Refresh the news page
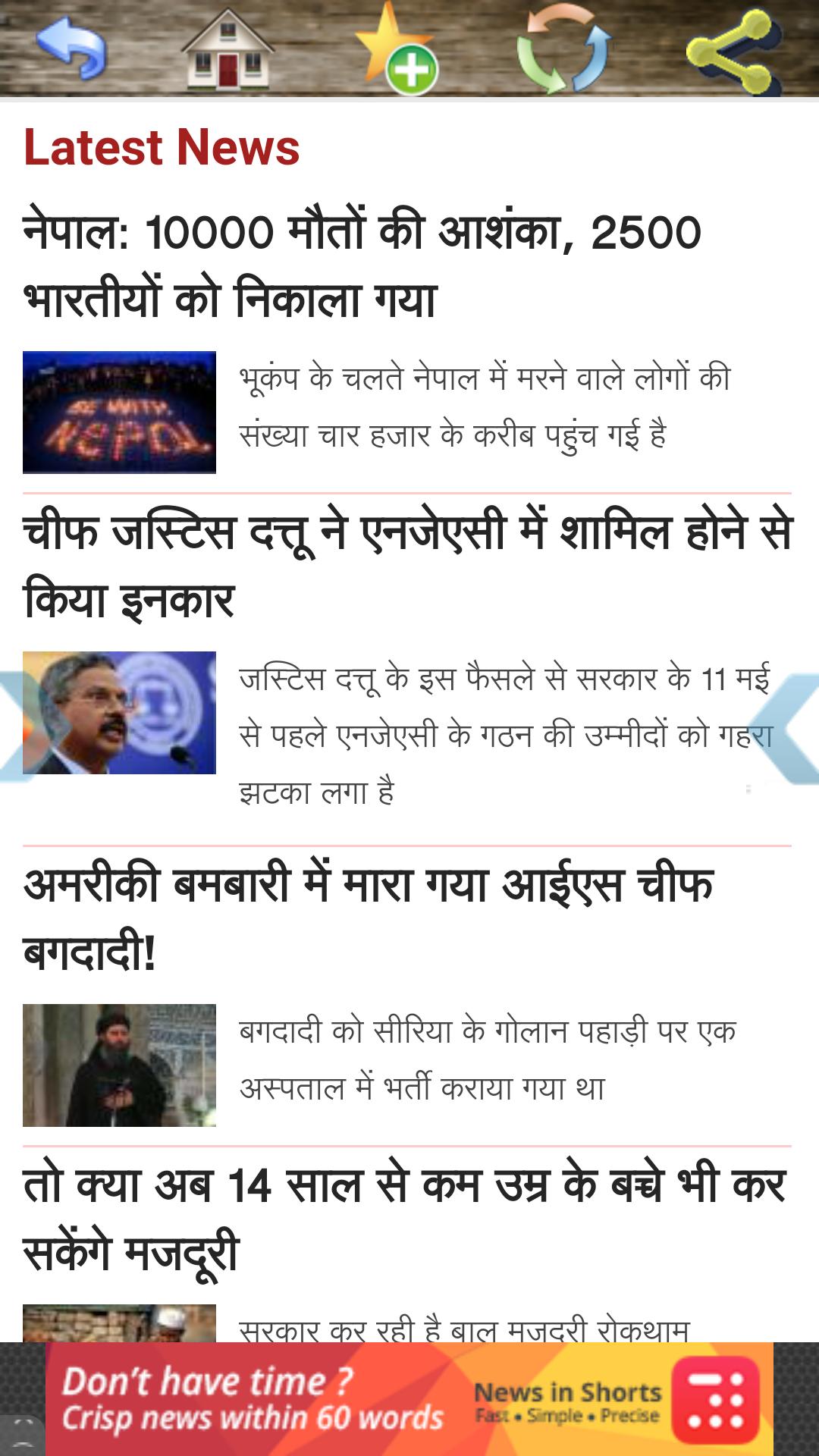The height and width of the screenshot is (1456, 819). point(563,50)
